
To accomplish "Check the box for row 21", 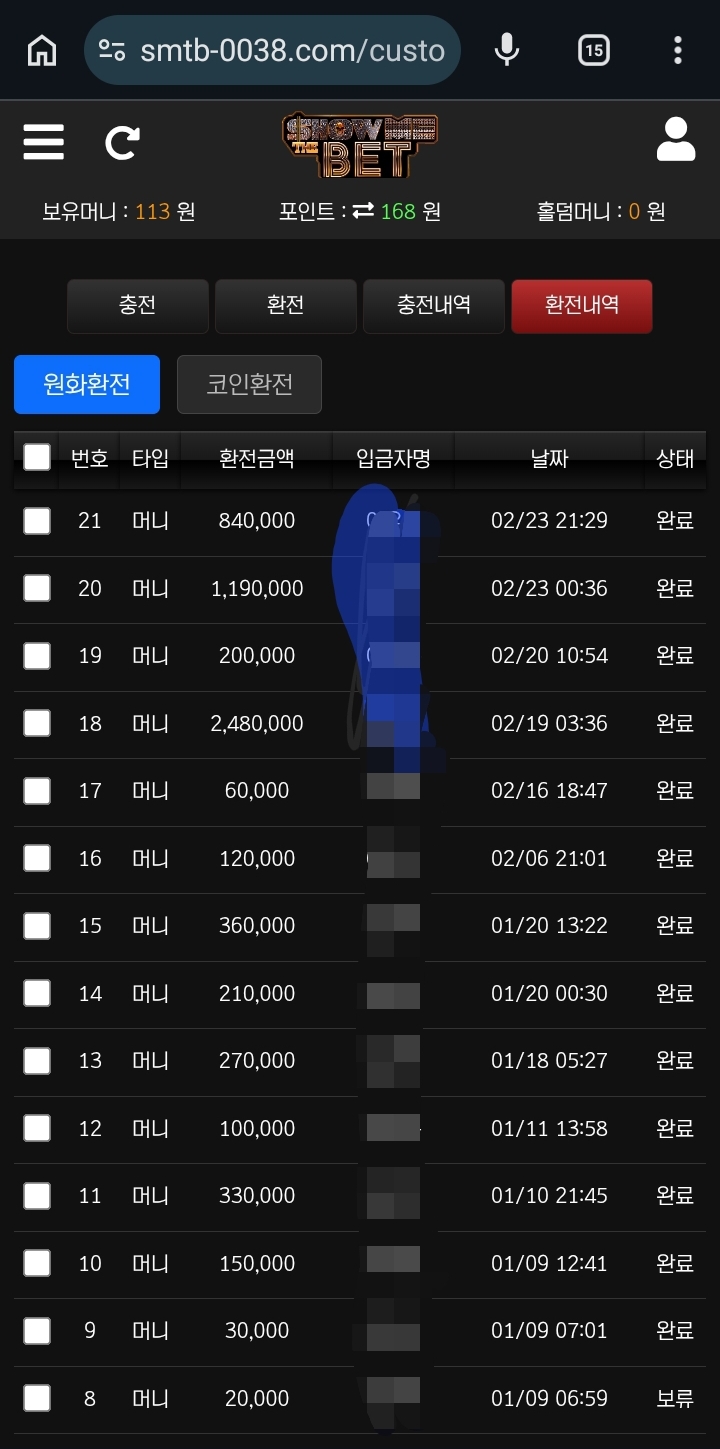I will click(37, 520).
